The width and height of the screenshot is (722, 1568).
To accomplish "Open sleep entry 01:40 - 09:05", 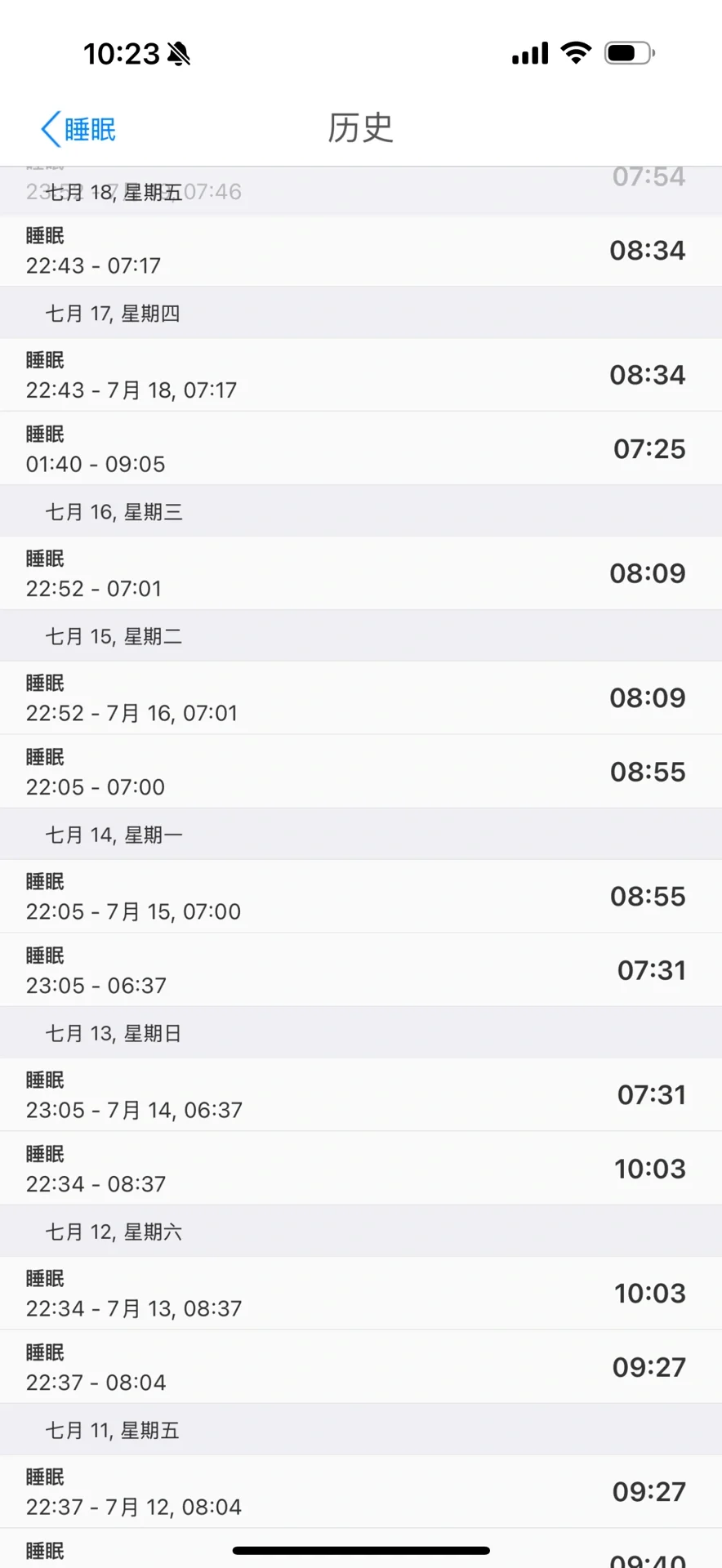I will (x=361, y=448).
